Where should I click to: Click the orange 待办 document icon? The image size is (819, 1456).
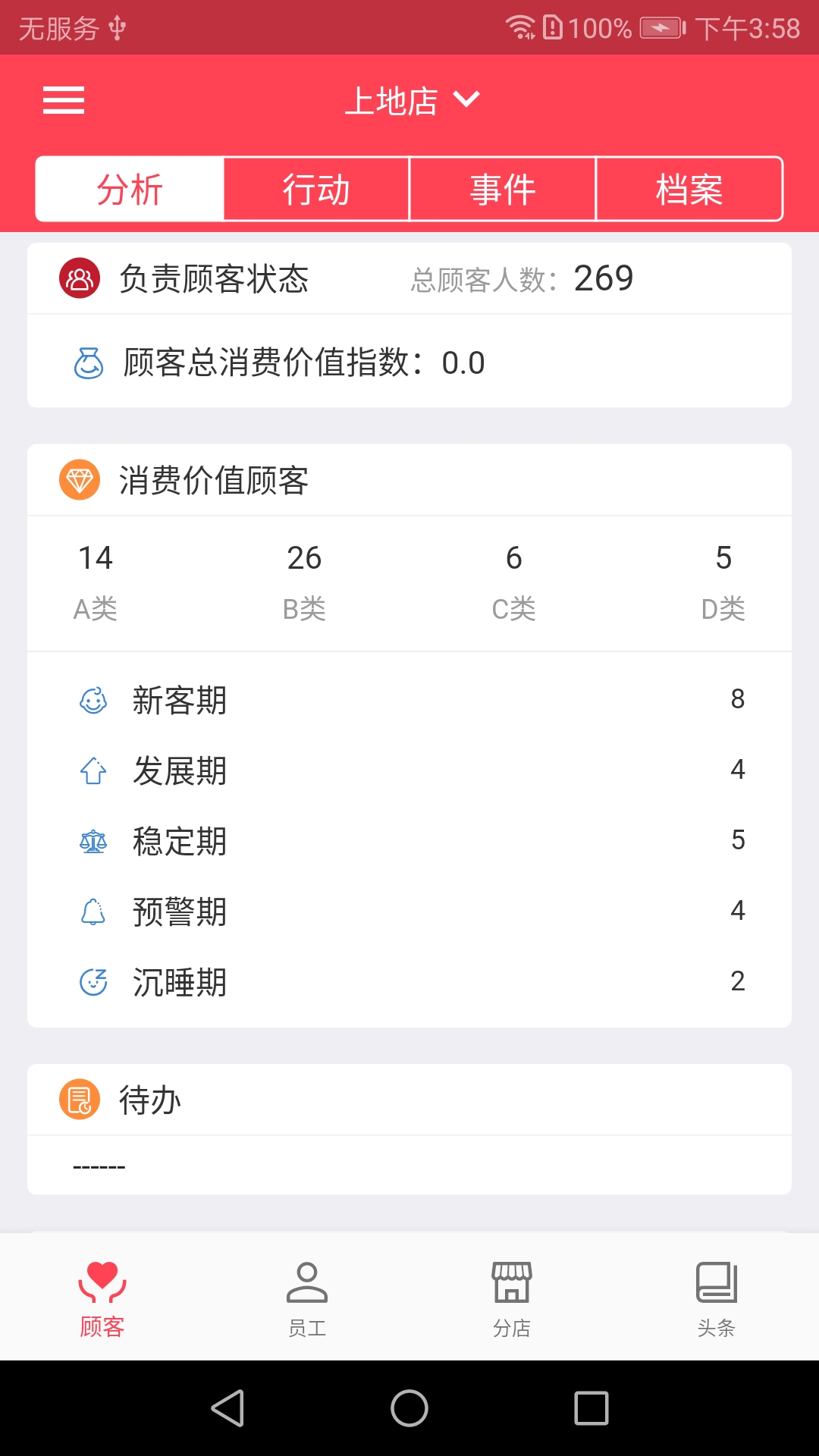(79, 1099)
